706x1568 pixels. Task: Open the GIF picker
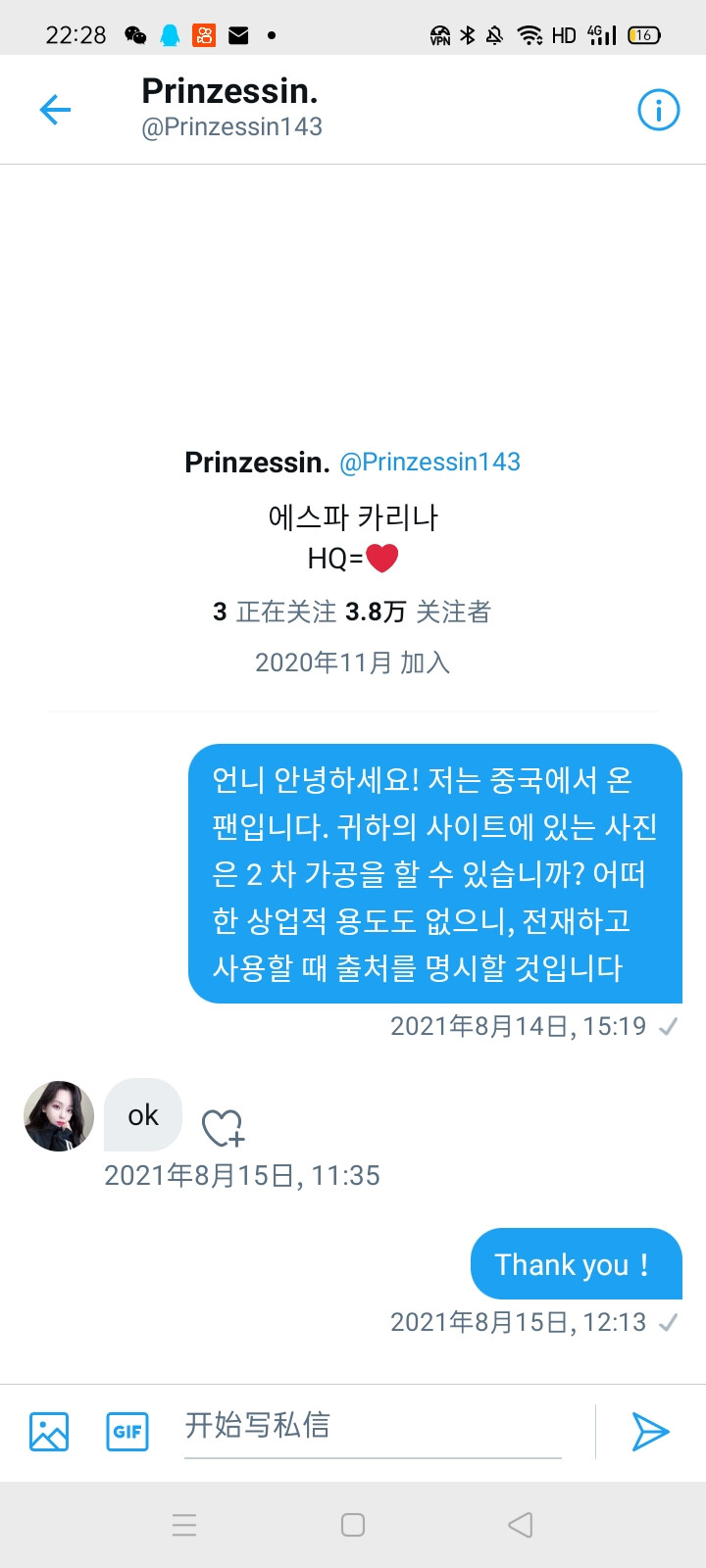126,1432
